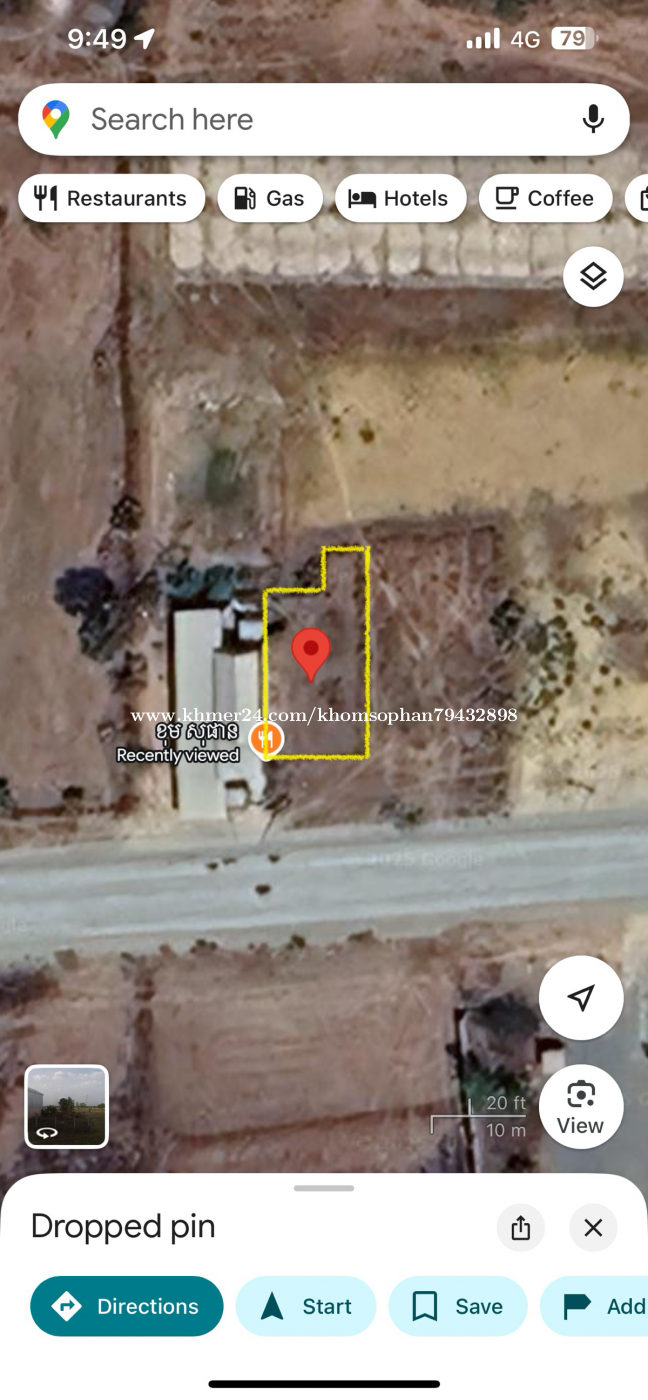648x1400 pixels.
Task: Tap the Add flag button
Action: click(596, 1306)
